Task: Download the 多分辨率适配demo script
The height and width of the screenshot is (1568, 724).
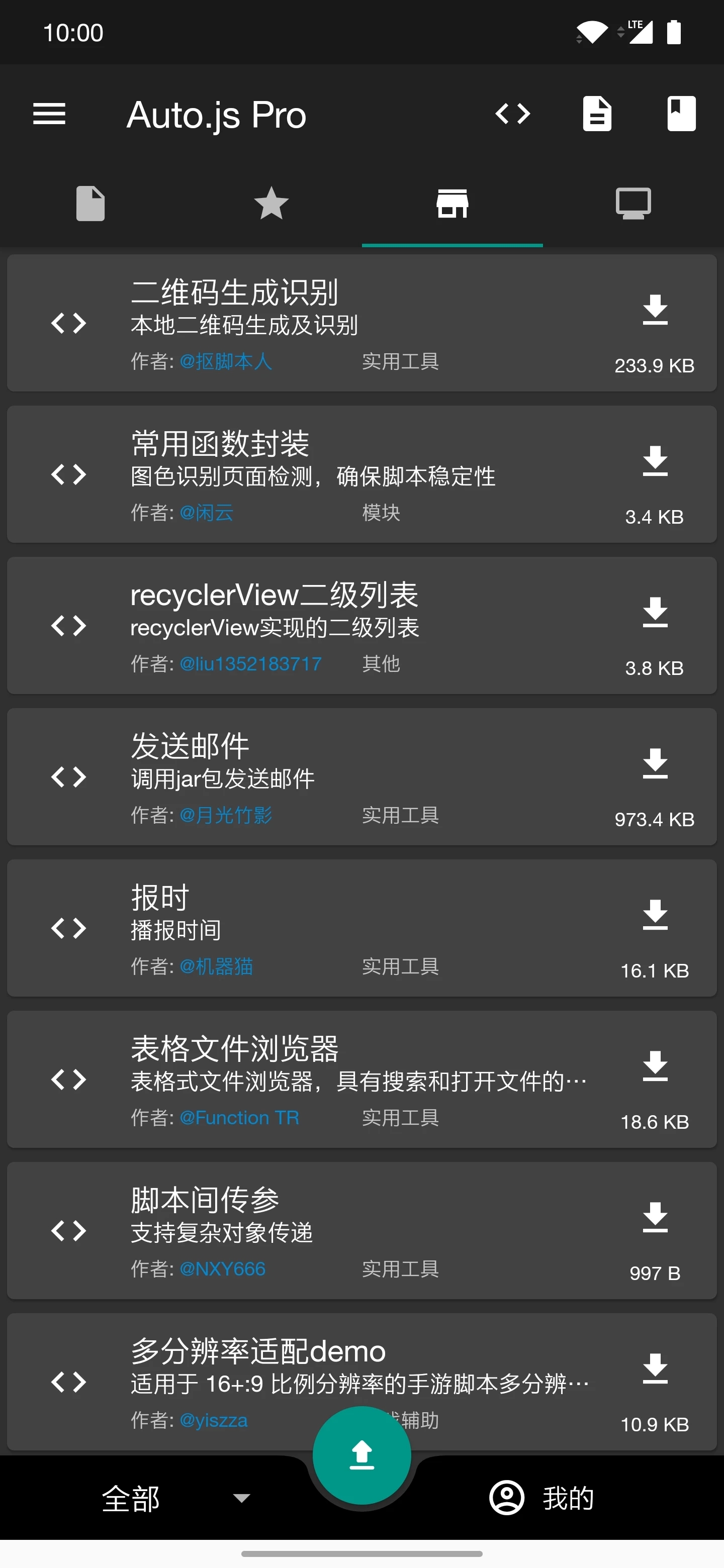Action: [655, 1368]
